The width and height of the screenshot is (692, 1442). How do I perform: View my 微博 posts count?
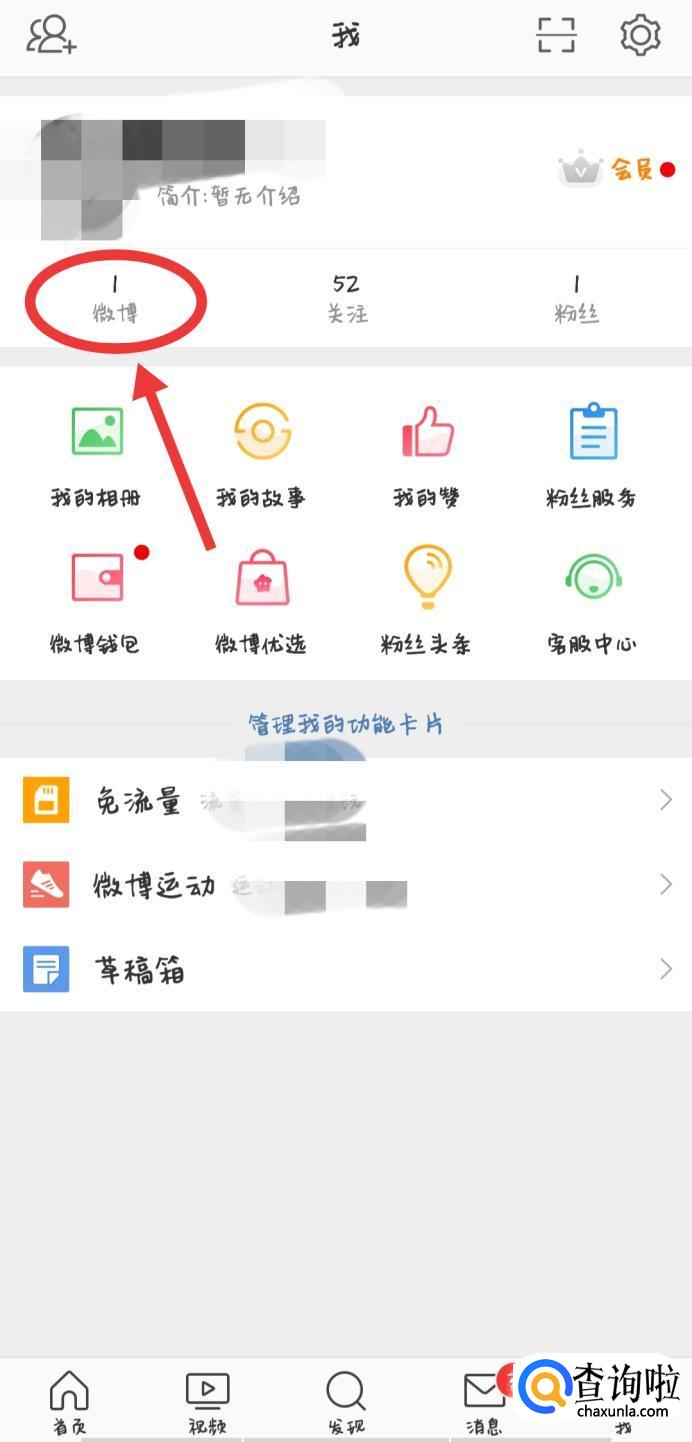pos(115,298)
